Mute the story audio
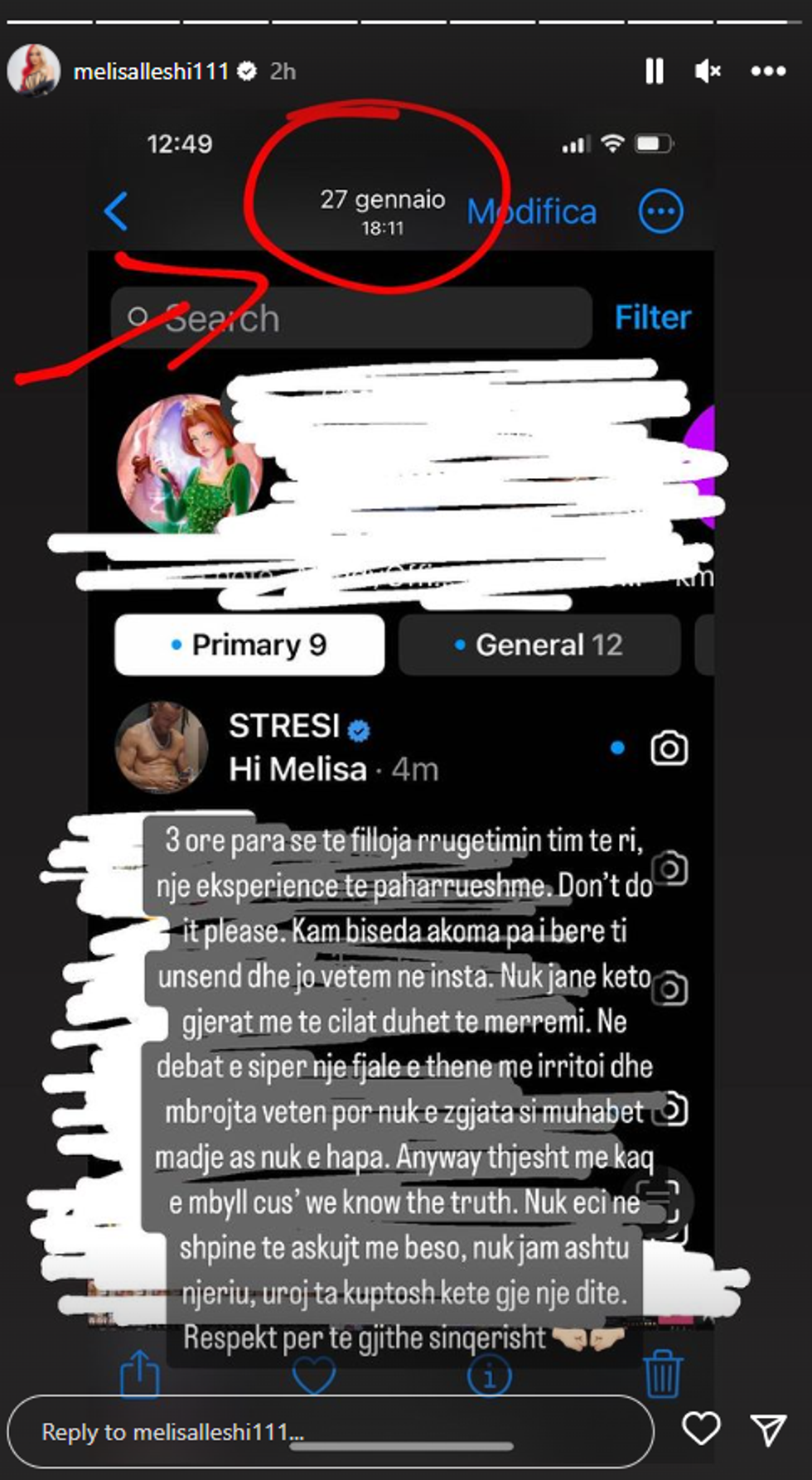The image size is (812, 1480). (708, 71)
